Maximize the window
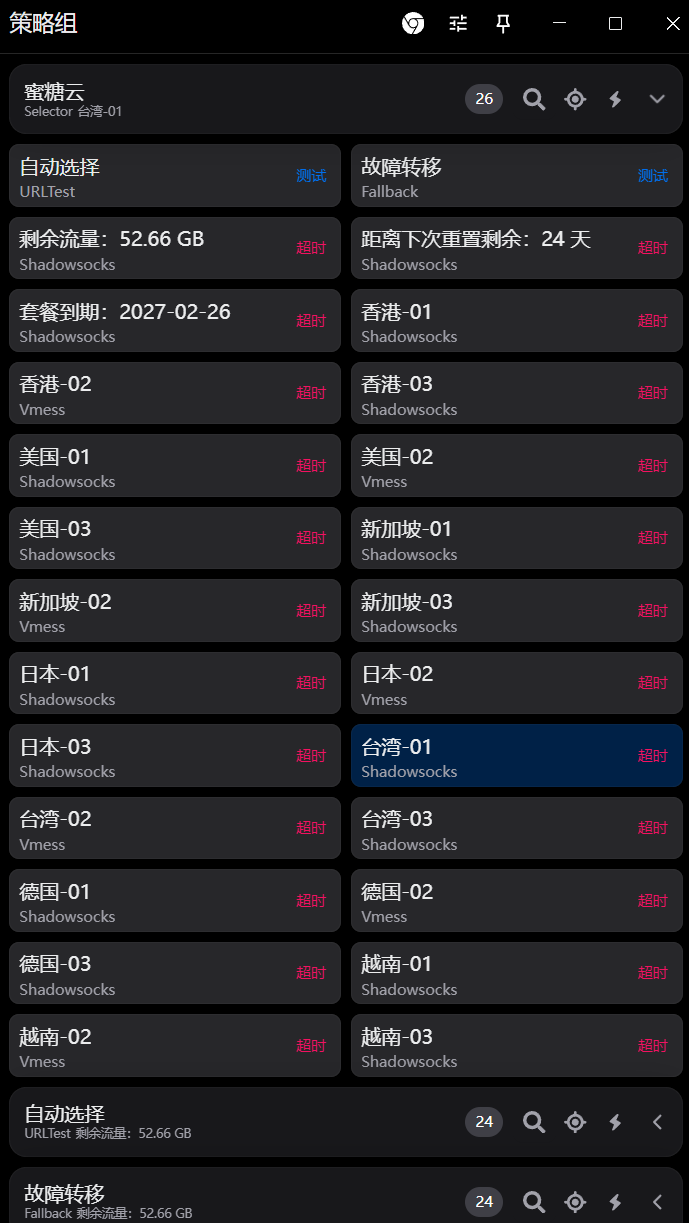The height and width of the screenshot is (1223, 689). [x=616, y=24]
